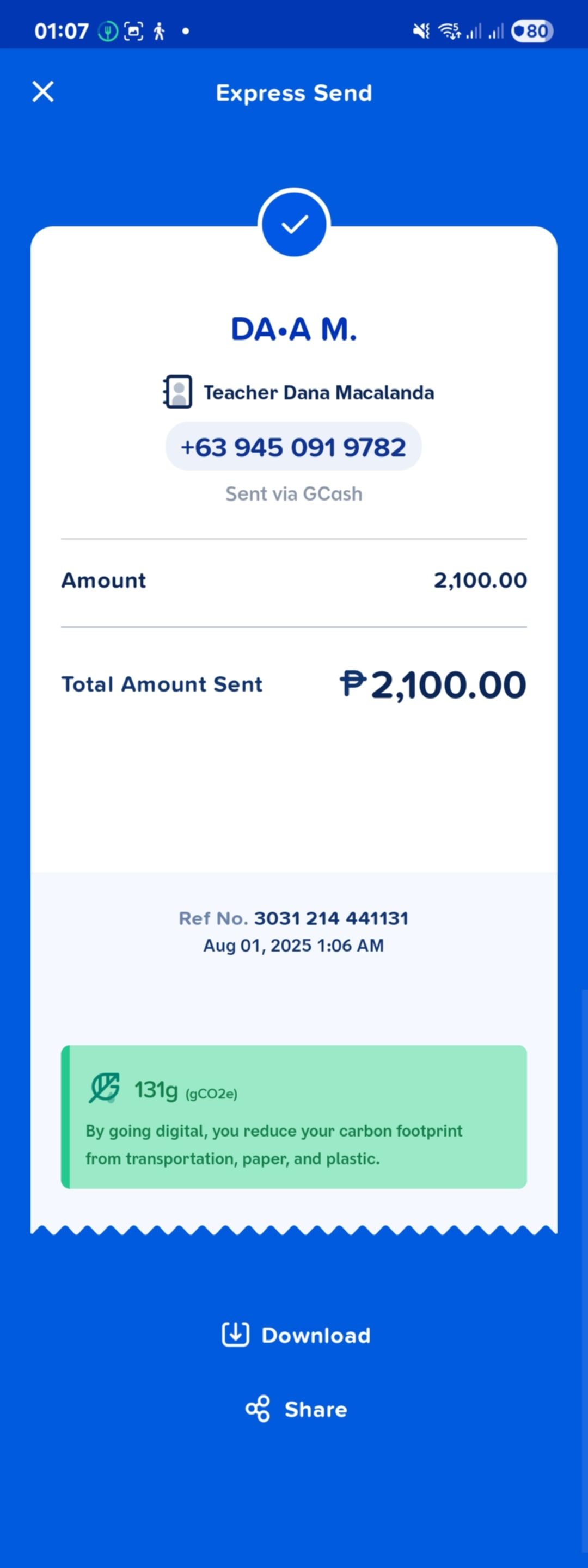Share the receipt
Screen dimensions: 588x1568
click(x=296, y=1409)
